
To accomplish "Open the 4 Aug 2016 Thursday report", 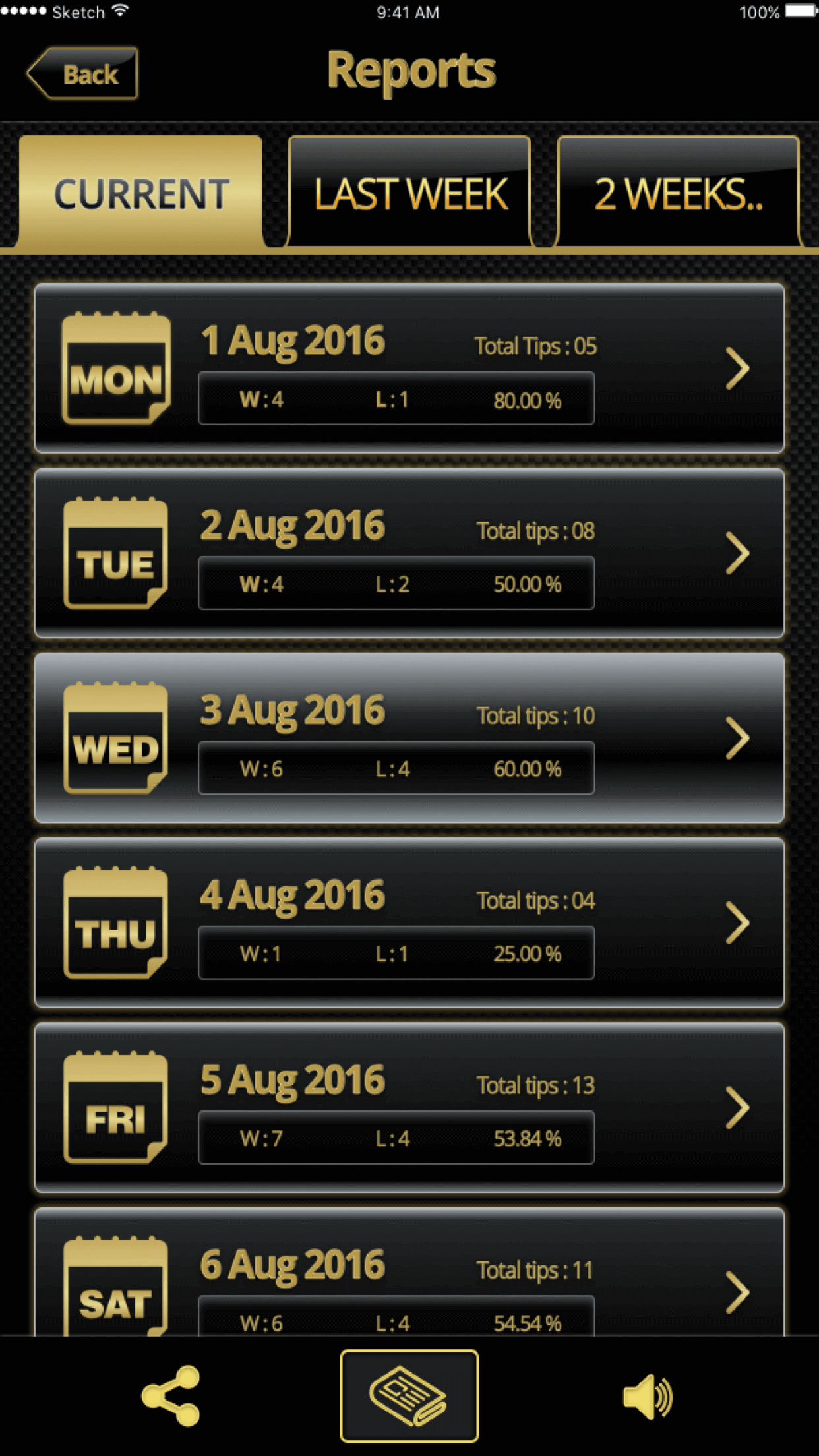I will pos(409,922).
